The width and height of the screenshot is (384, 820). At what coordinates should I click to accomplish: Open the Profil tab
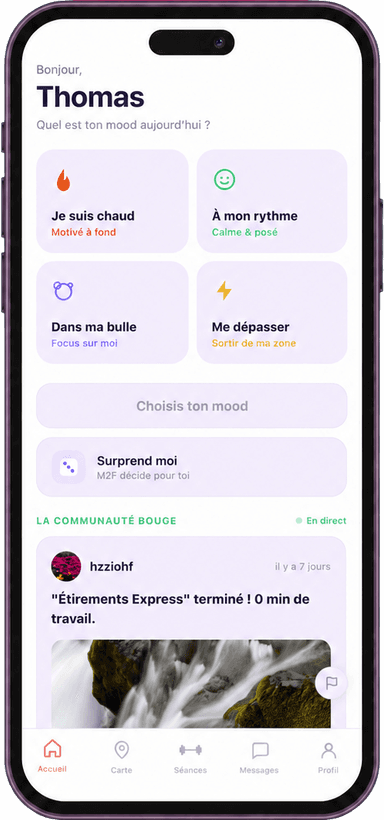pyautogui.click(x=329, y=756)
